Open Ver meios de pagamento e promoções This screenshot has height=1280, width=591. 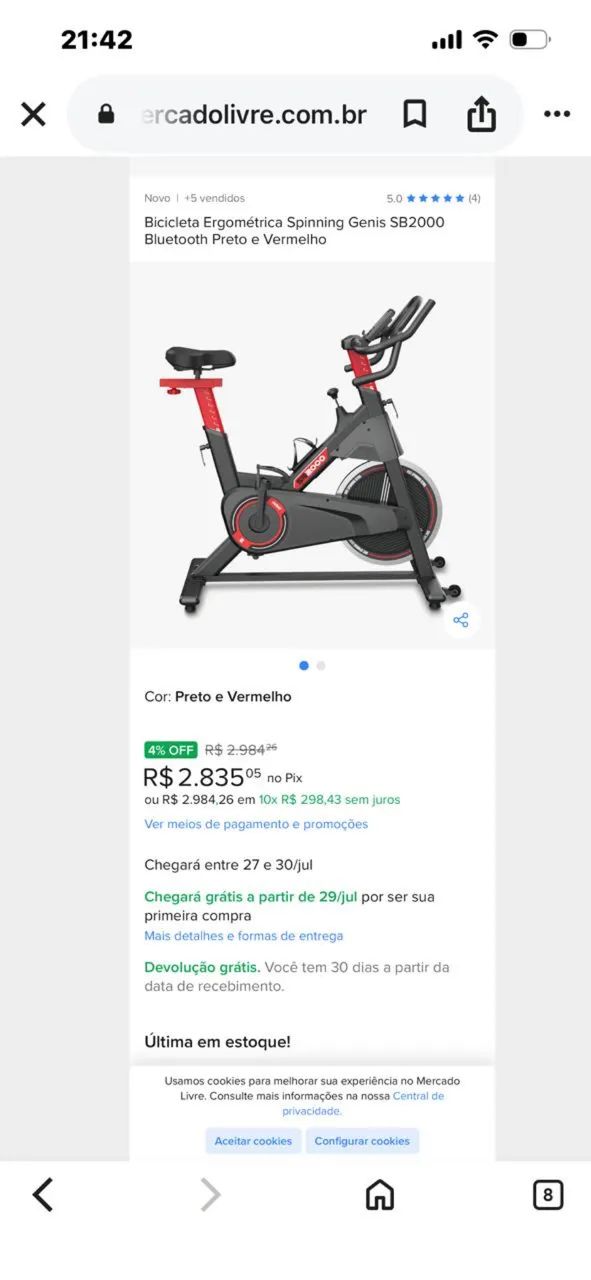point(256,824)
